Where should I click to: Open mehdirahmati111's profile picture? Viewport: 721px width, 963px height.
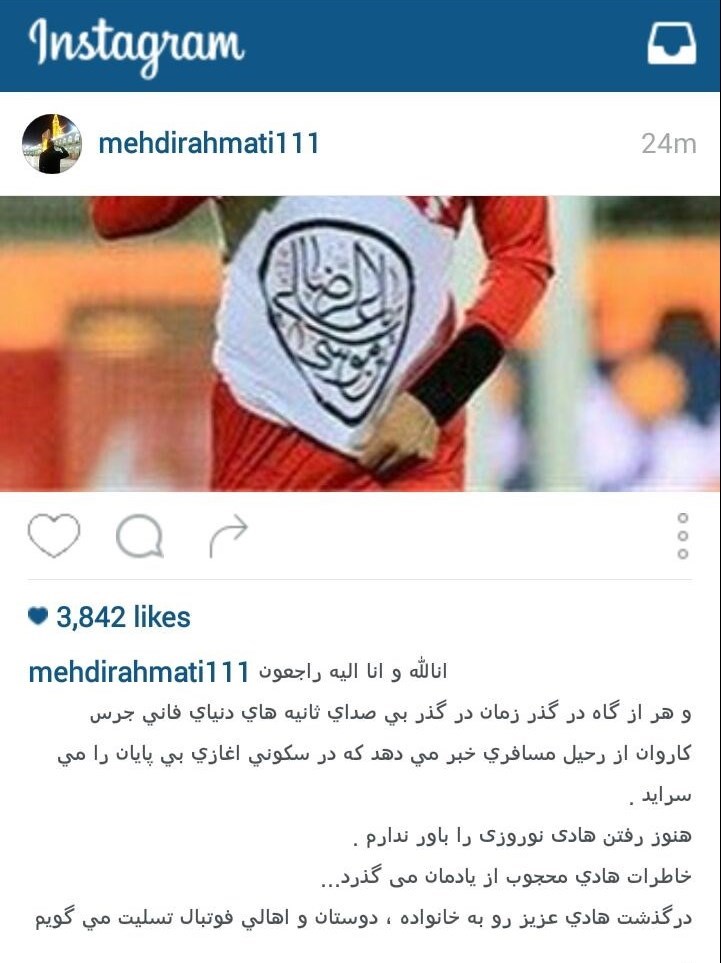point(52,144)
